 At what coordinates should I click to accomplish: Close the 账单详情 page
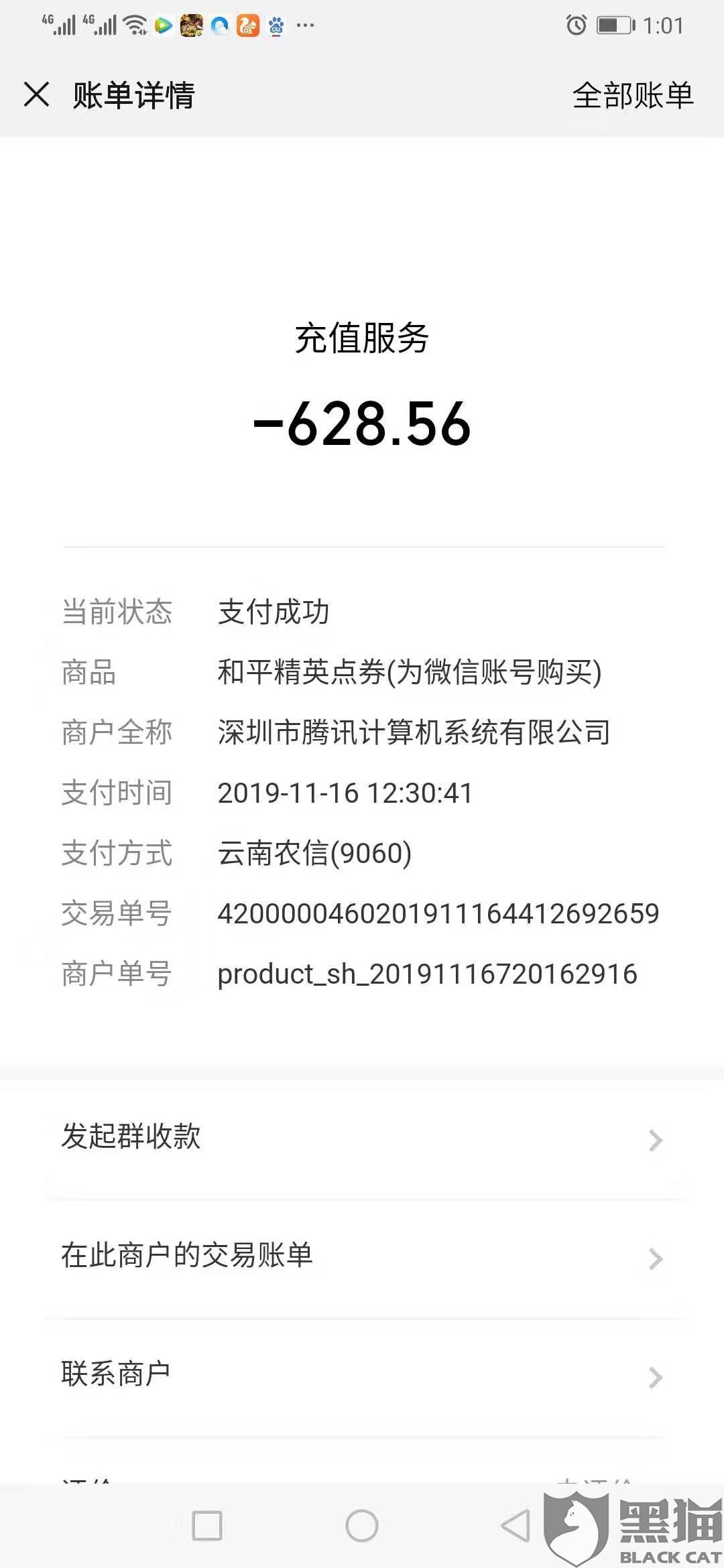[37, 94]
